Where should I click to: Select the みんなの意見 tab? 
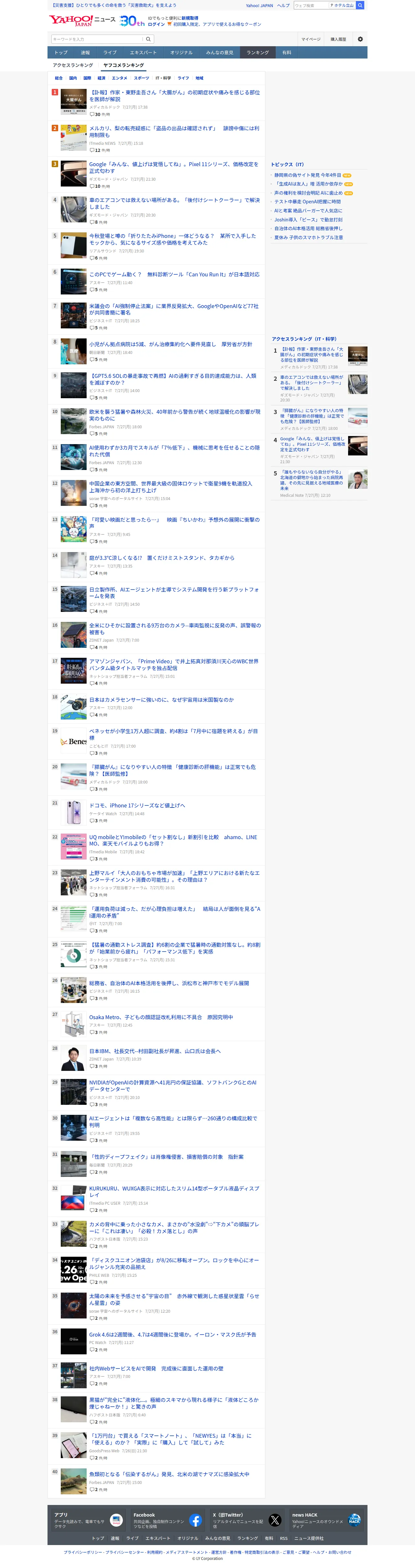tap(219, 52)
